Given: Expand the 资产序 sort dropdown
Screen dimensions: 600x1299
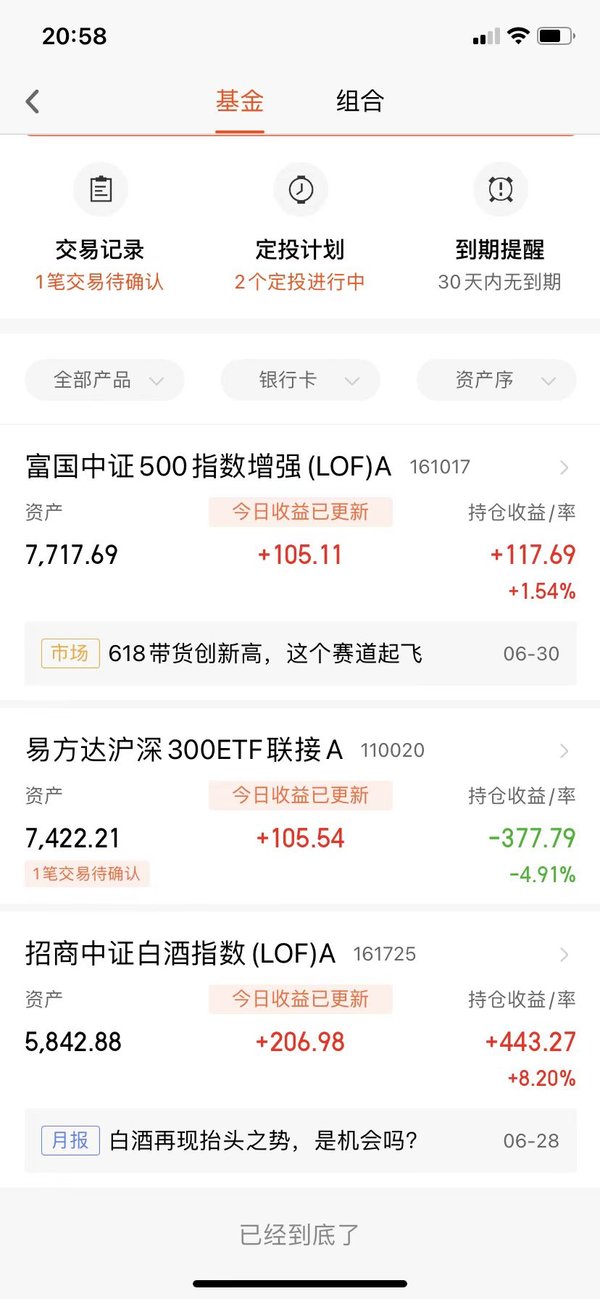Looking at the screenshot, I should (x=497, y=380).
